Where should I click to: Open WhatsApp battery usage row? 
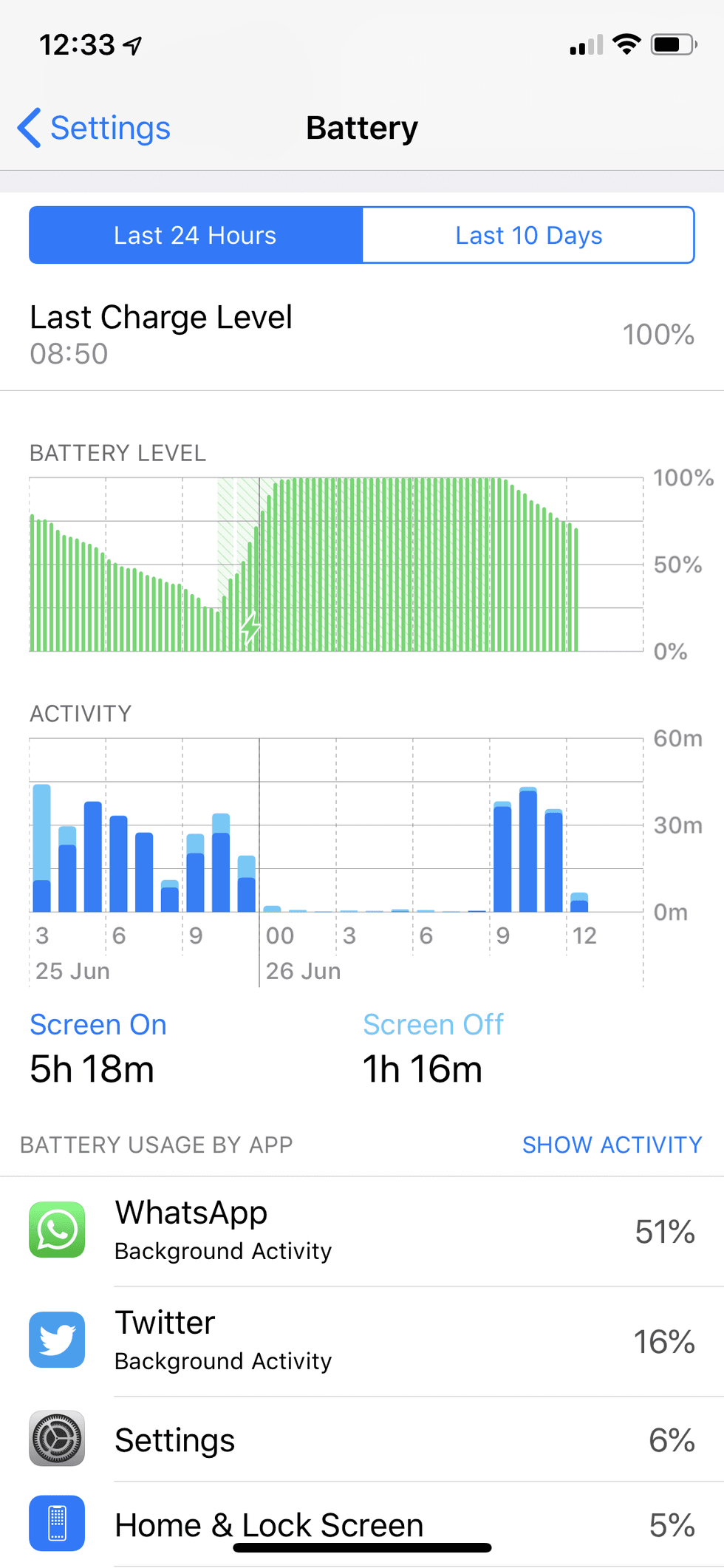click(x=362, y=1231)
